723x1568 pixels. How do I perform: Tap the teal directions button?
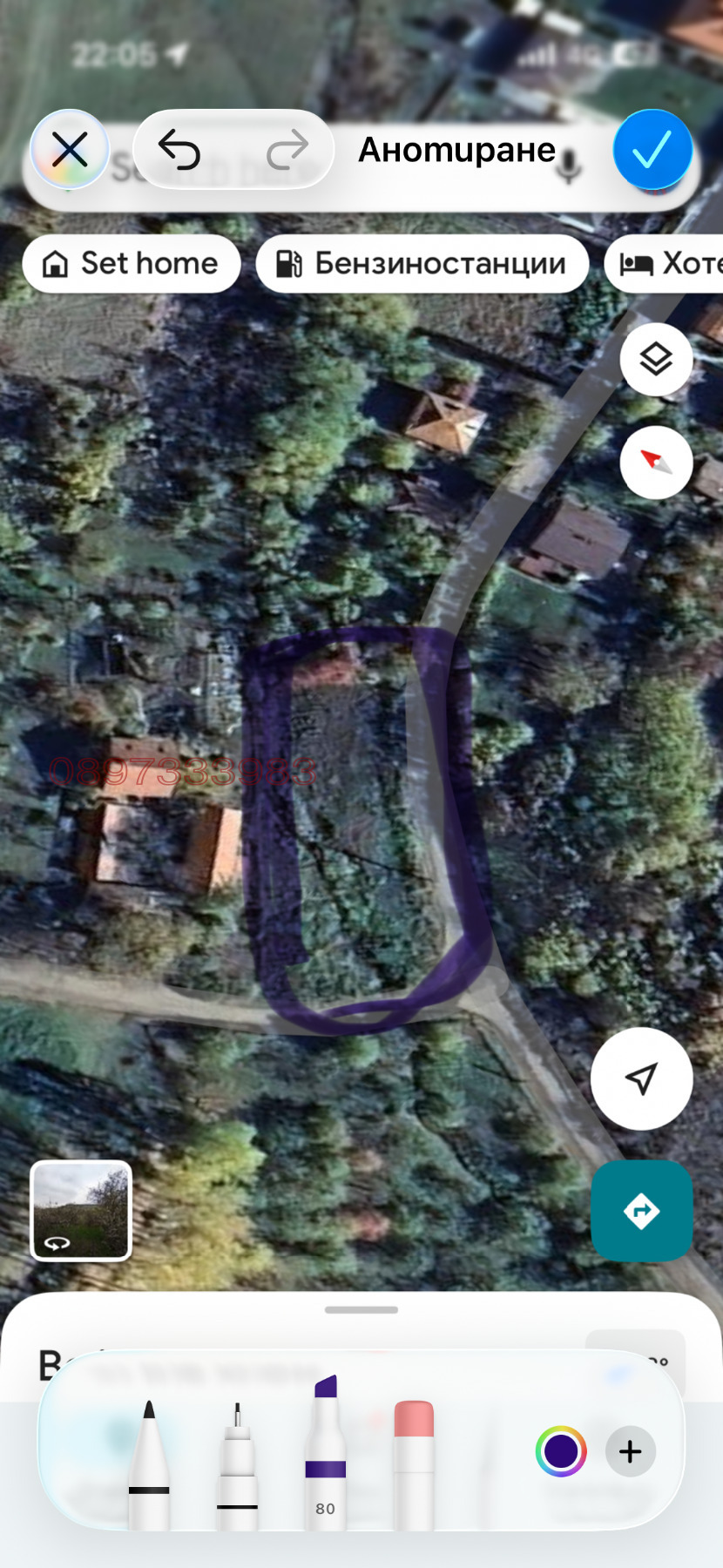tap(642, 1211)
